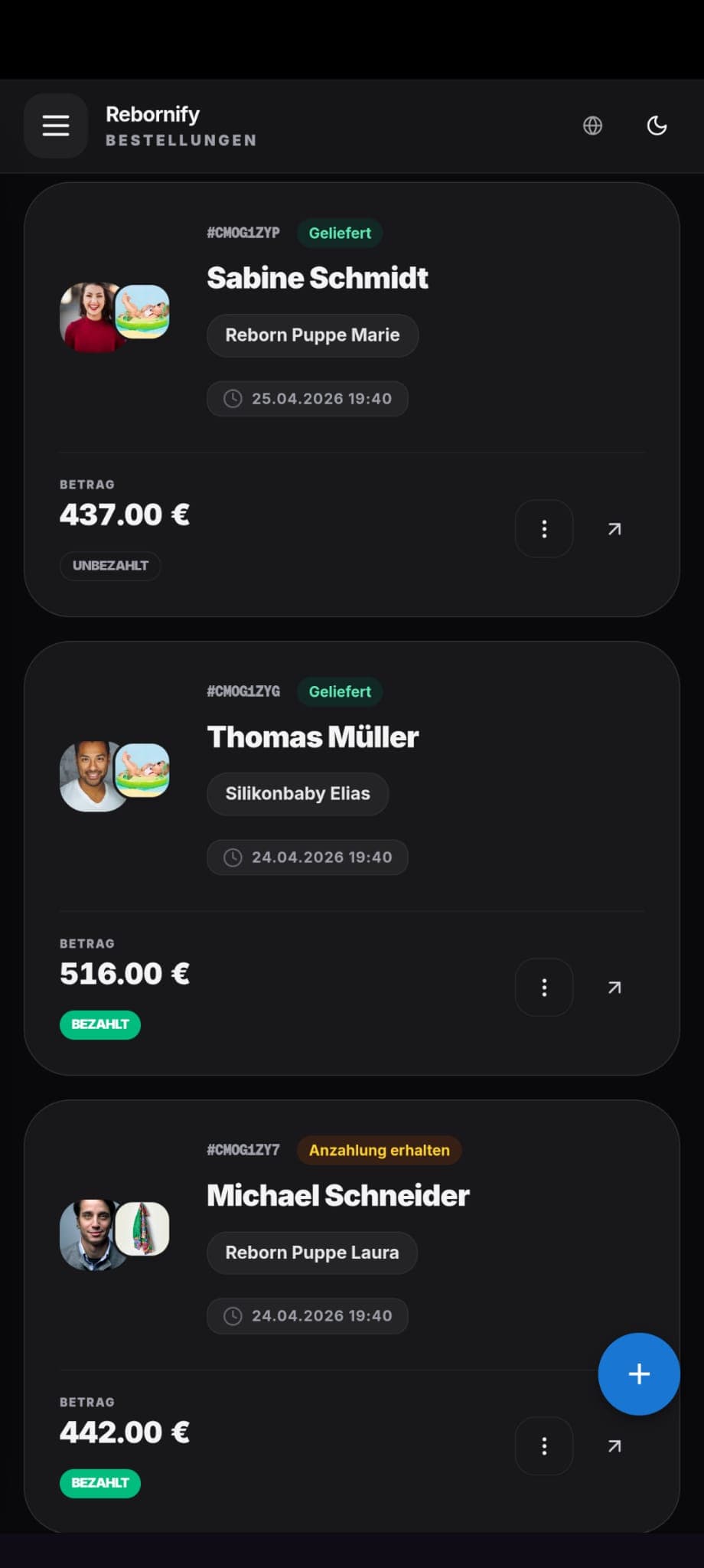Open the language globe selector
Screen dimensions: 704x1568
[592, 126]
